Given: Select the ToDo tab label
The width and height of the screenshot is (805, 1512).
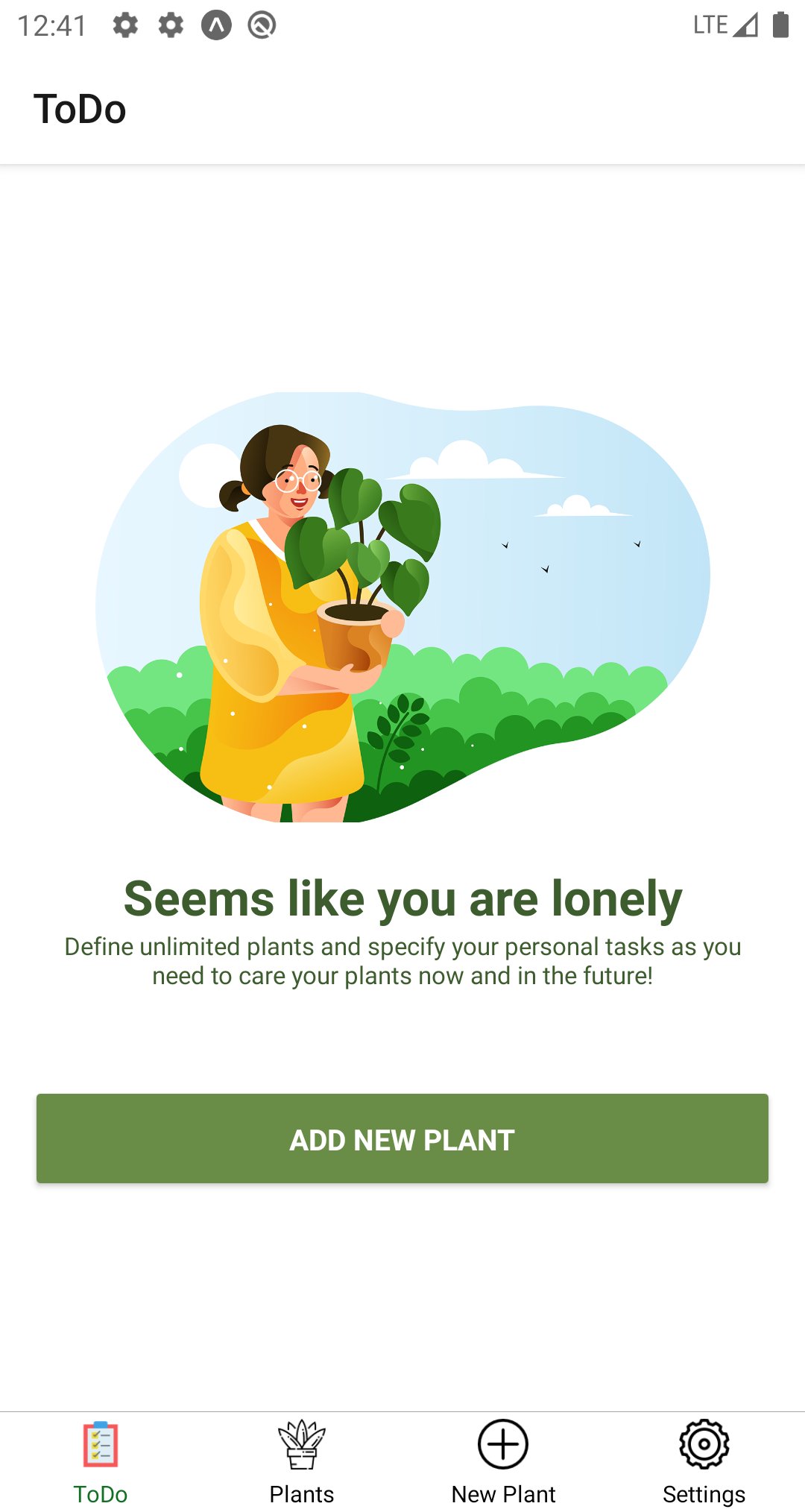Looking at the screenshot, I should (x=101, y=1493).
